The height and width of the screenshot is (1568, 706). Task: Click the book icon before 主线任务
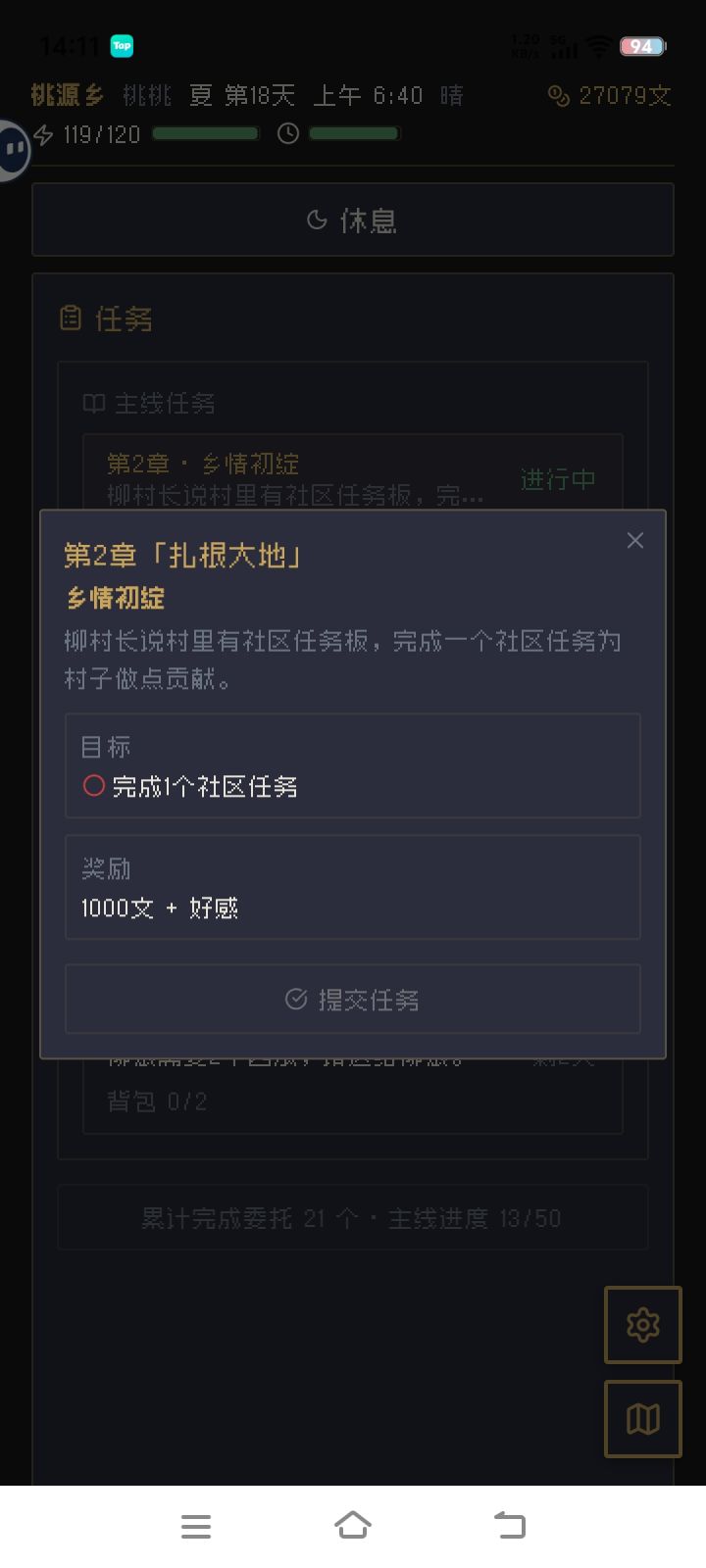93,403
